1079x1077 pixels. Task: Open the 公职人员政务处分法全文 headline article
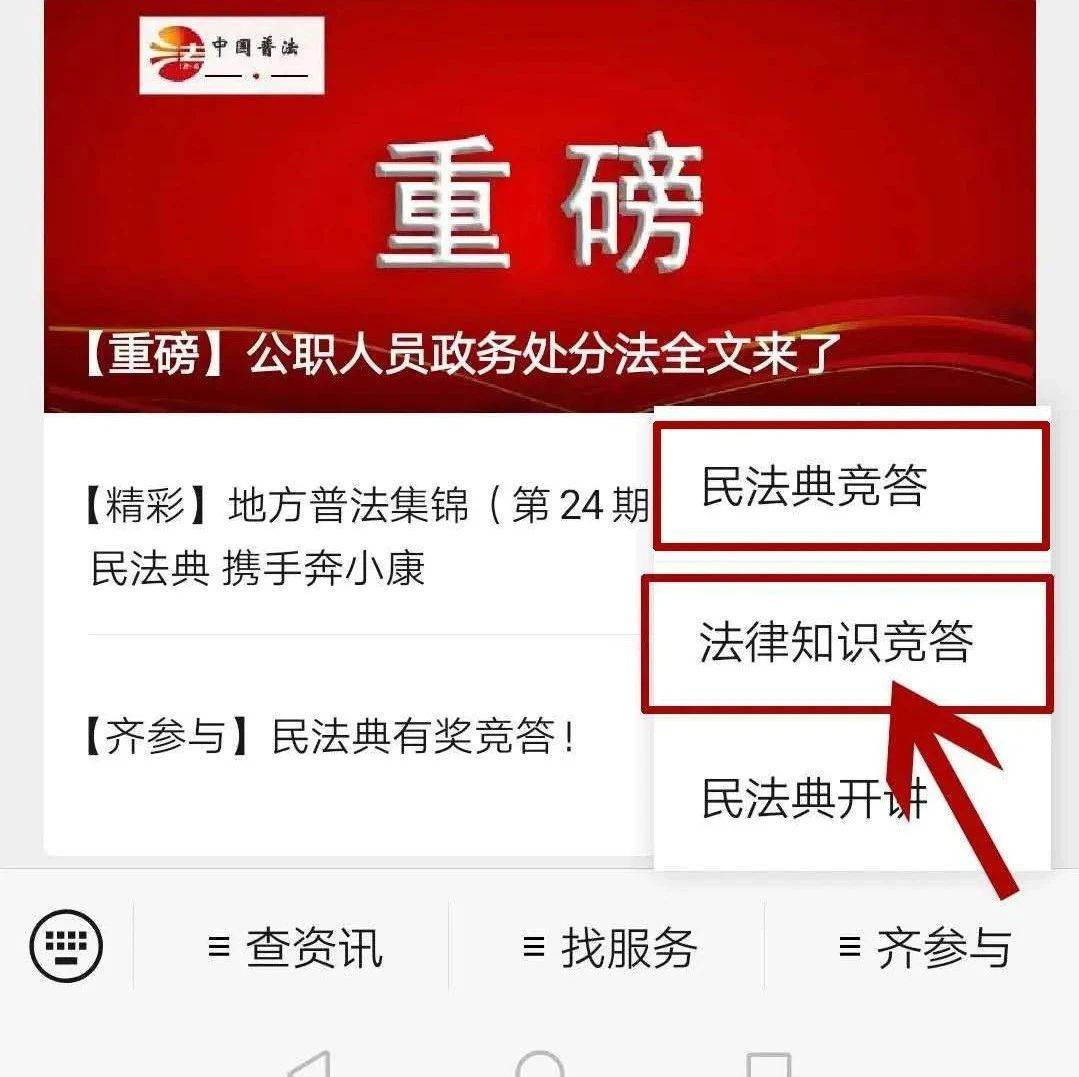point(460,355)
